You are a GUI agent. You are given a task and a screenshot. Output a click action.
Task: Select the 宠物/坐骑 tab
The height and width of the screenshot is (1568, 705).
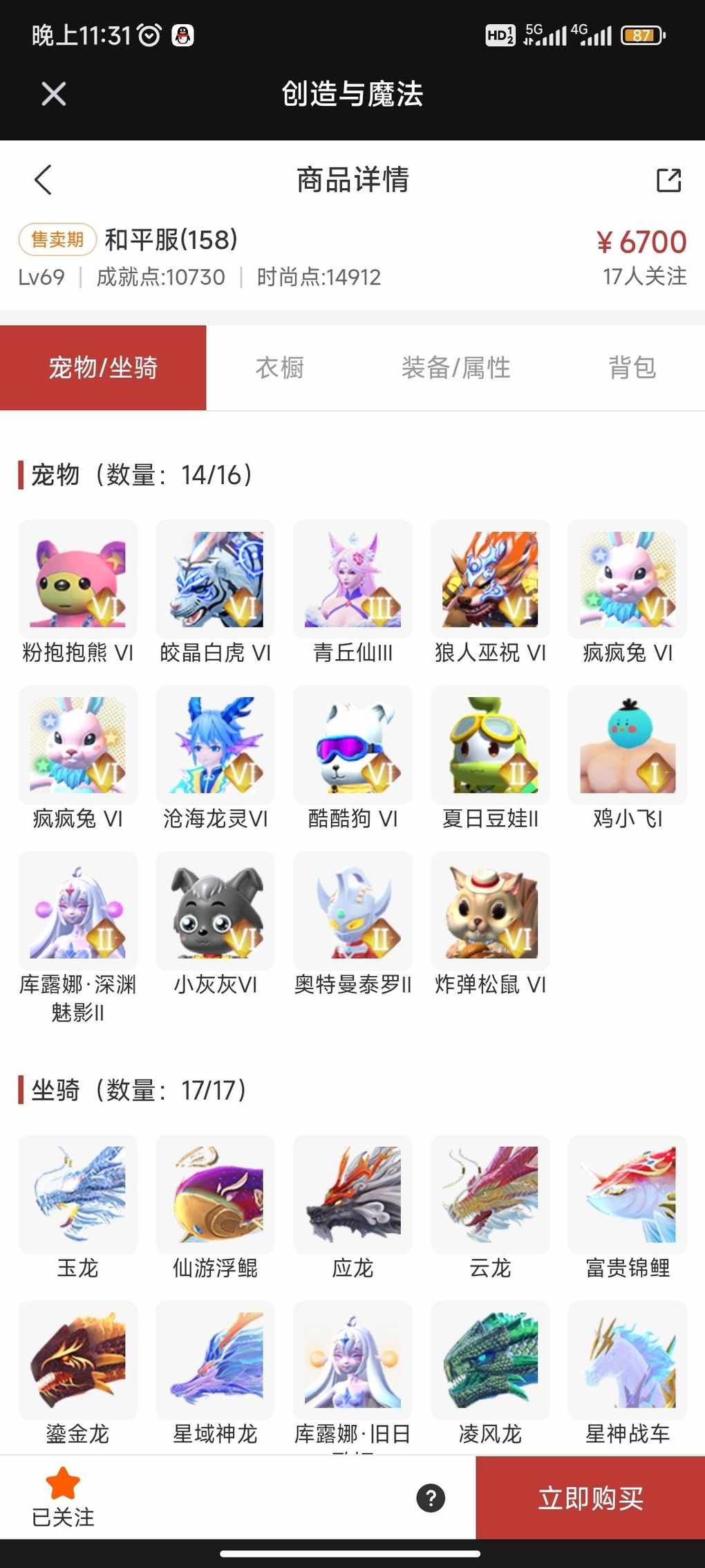(x=103, y=368)
